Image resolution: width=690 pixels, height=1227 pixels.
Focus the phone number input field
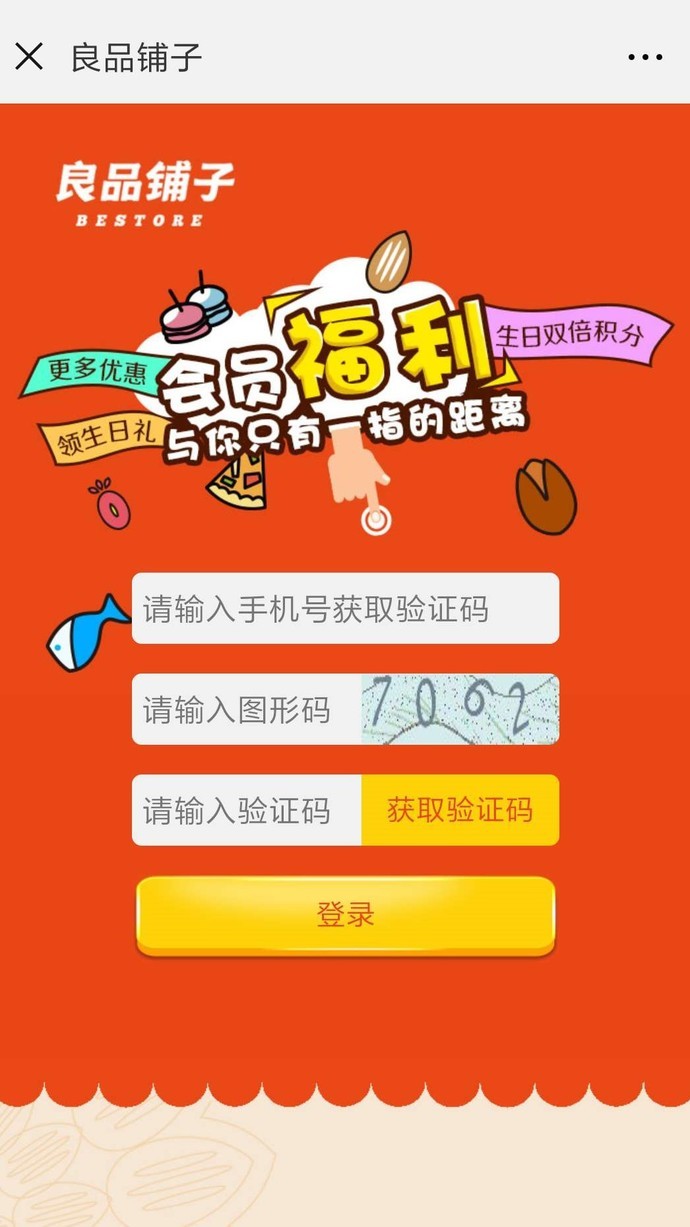point(345,608)
